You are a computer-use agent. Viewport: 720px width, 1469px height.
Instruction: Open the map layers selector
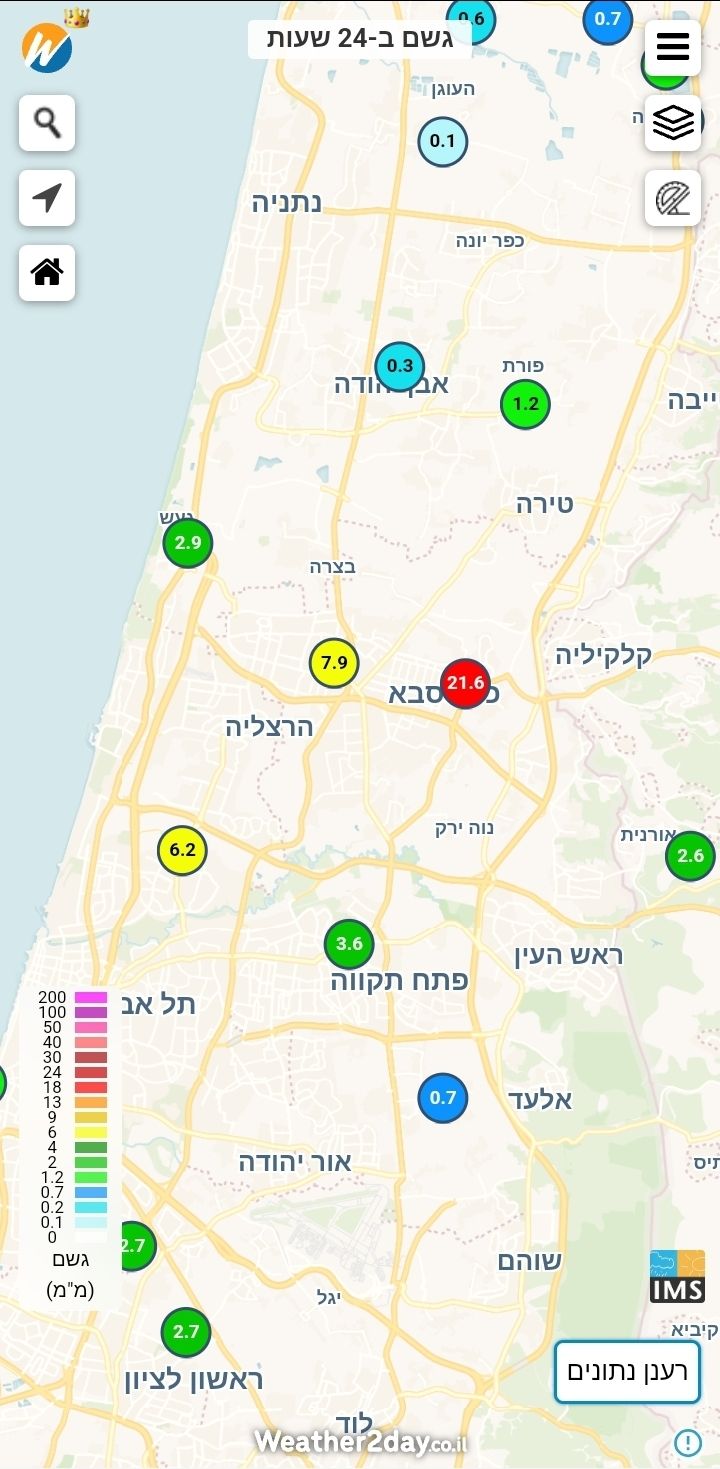pyautogui.click(x=673, y=123)
